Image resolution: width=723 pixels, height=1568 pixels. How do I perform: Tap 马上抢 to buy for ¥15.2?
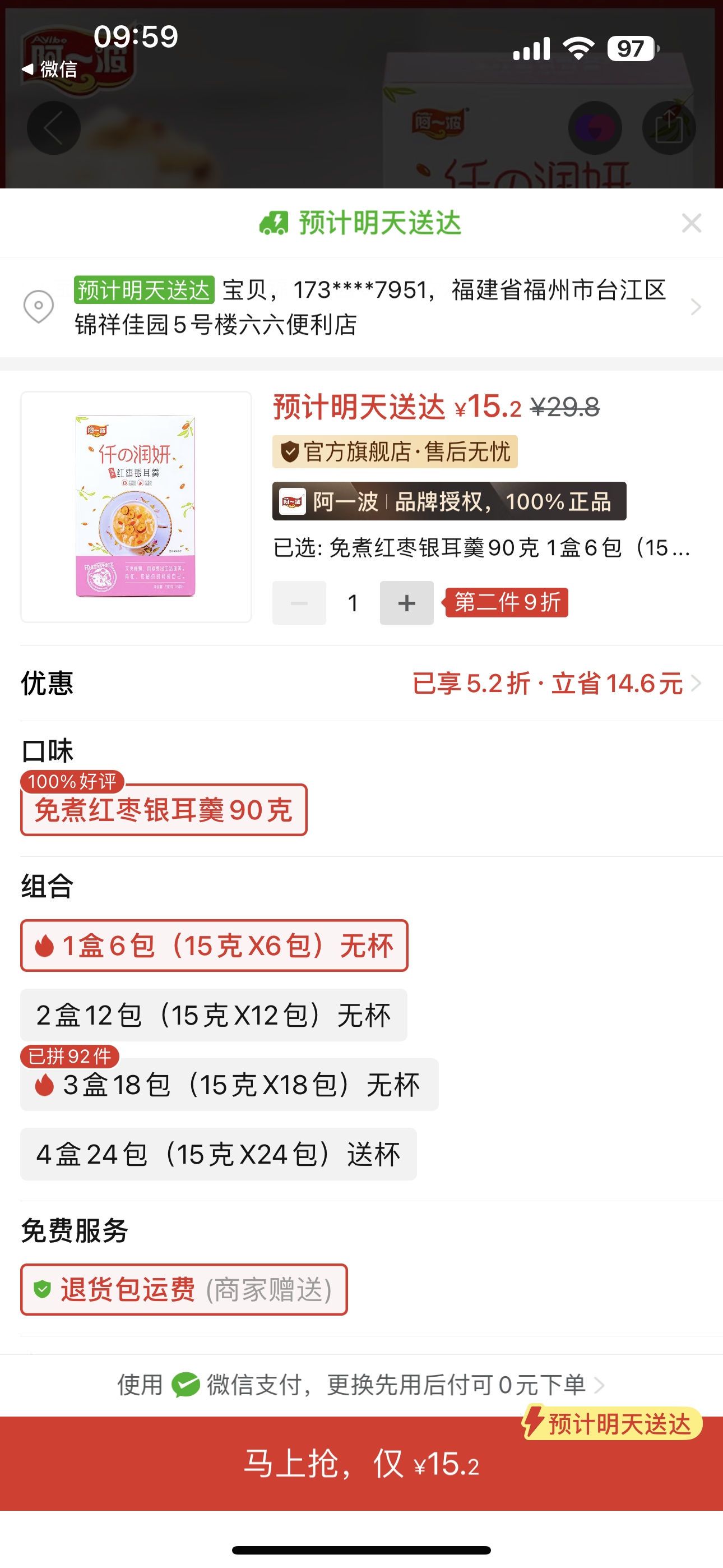(361, 1463)
